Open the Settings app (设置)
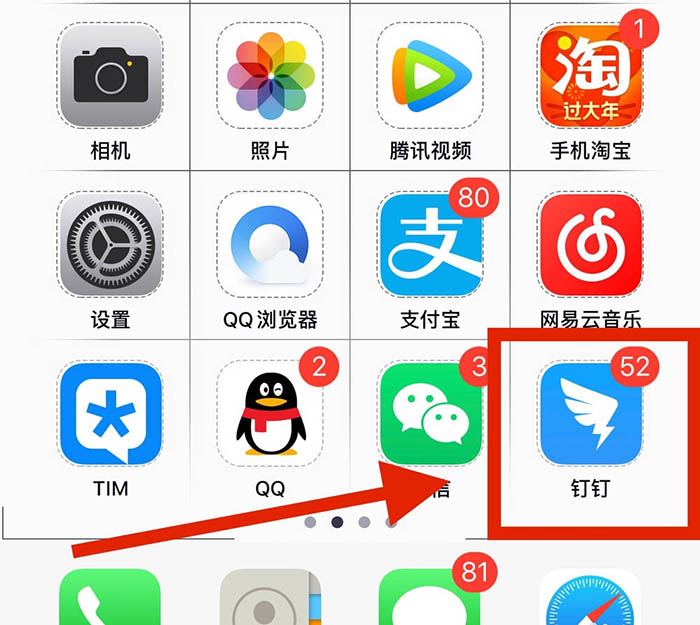Screen dimensions: 700x625 point(110,245)
